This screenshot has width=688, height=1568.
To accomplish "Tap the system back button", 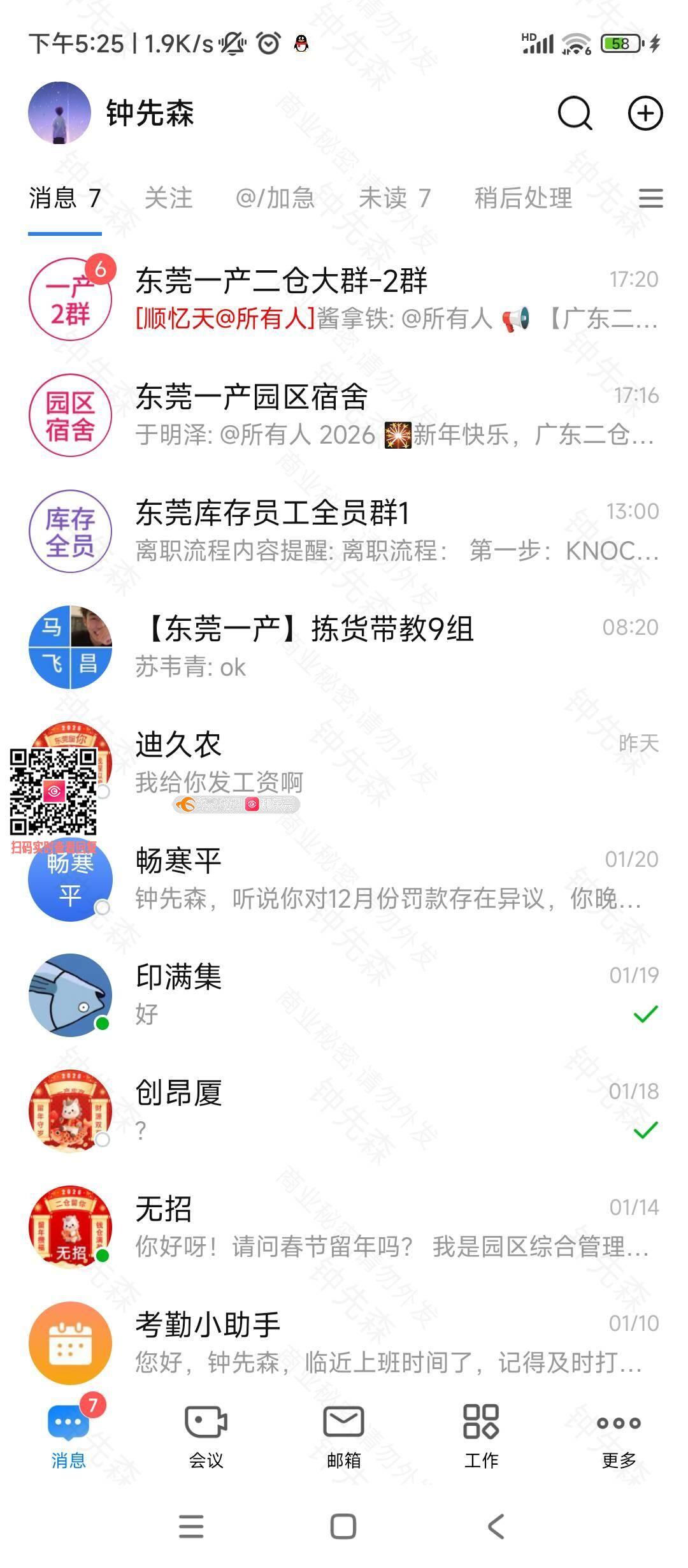I will [496, 1527].
